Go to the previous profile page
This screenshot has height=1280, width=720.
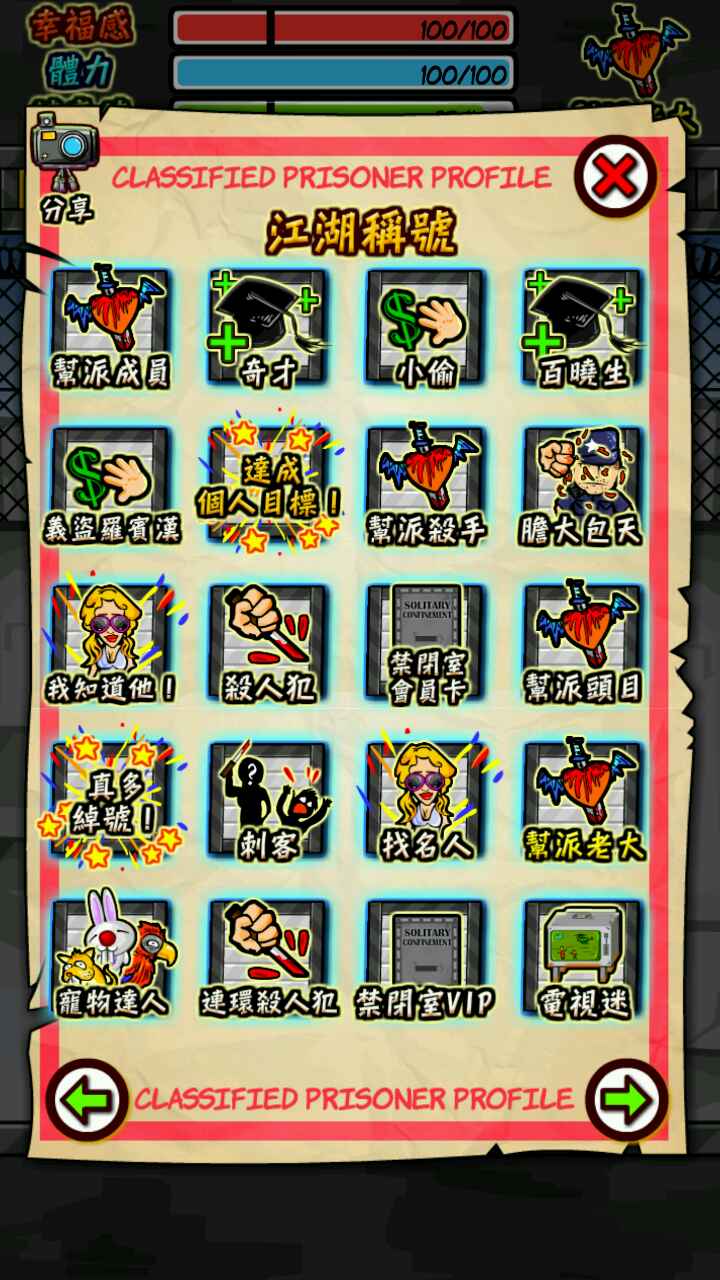87,1100
